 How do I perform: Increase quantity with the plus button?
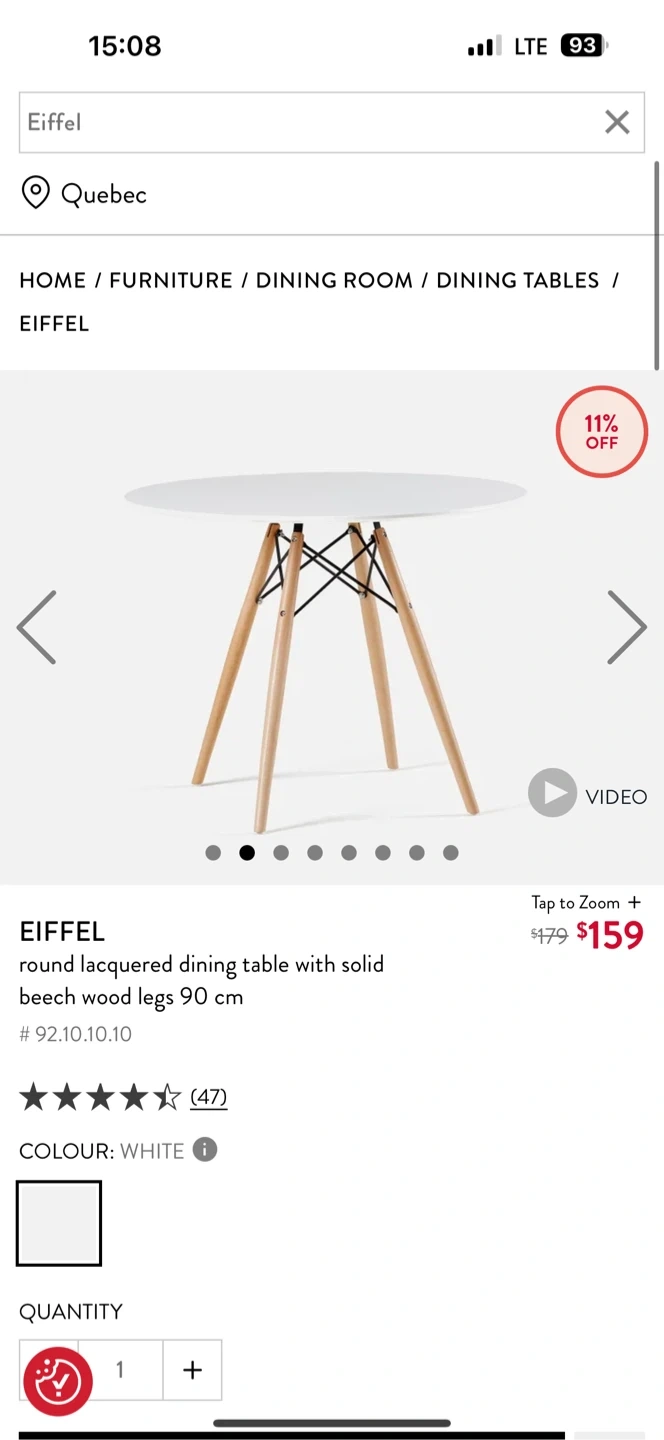[x=192, y=1370]
